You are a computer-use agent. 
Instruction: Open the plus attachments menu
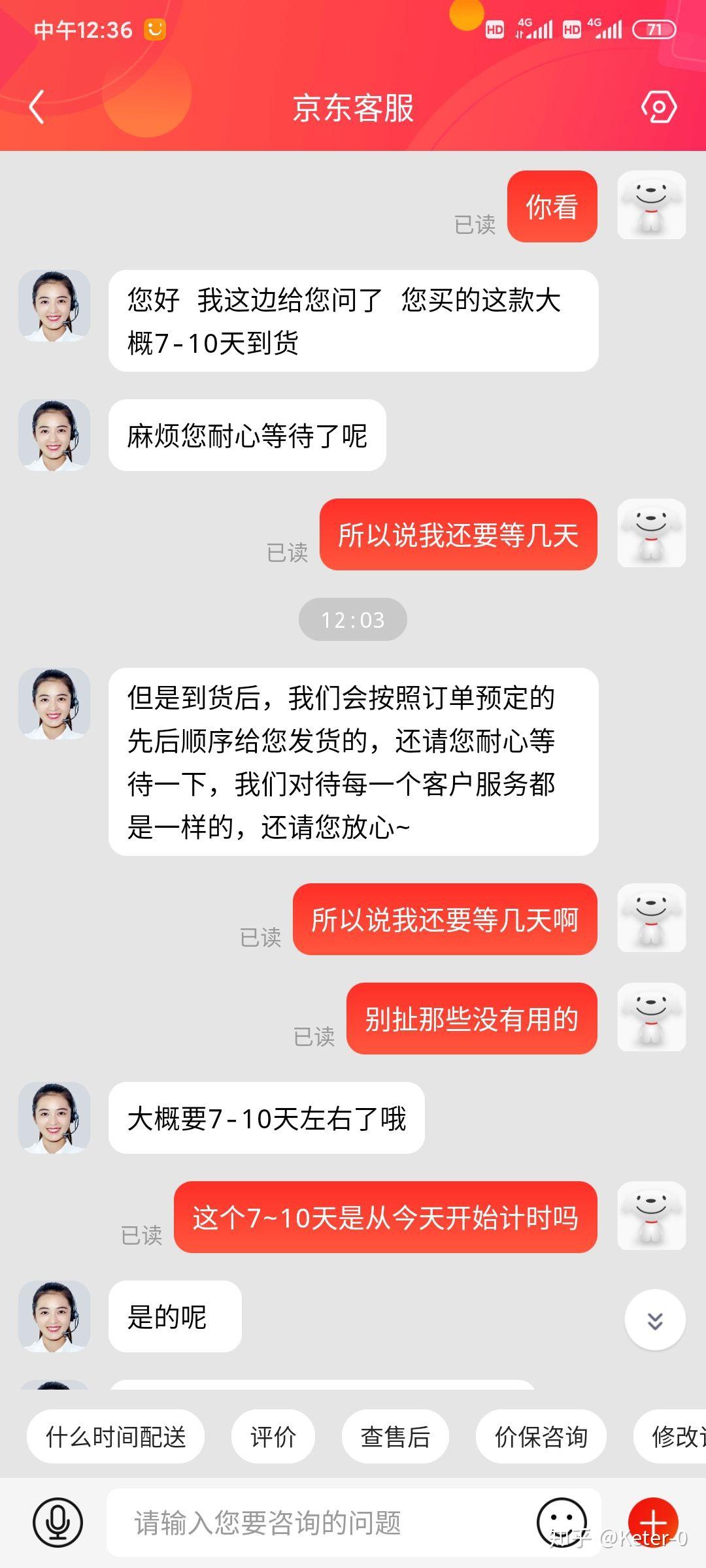652,1522
